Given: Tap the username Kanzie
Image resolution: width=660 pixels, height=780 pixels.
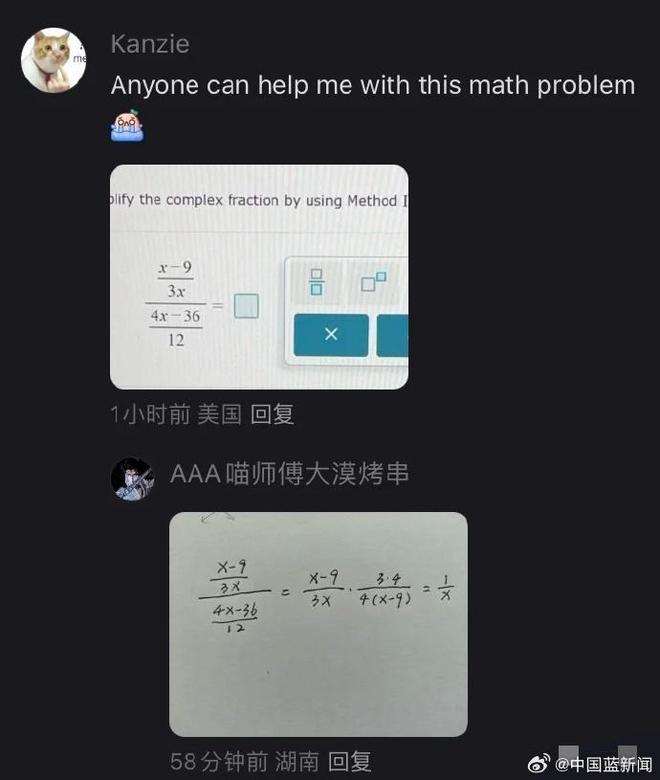Looking at the screenshot, I should [150, 44].
